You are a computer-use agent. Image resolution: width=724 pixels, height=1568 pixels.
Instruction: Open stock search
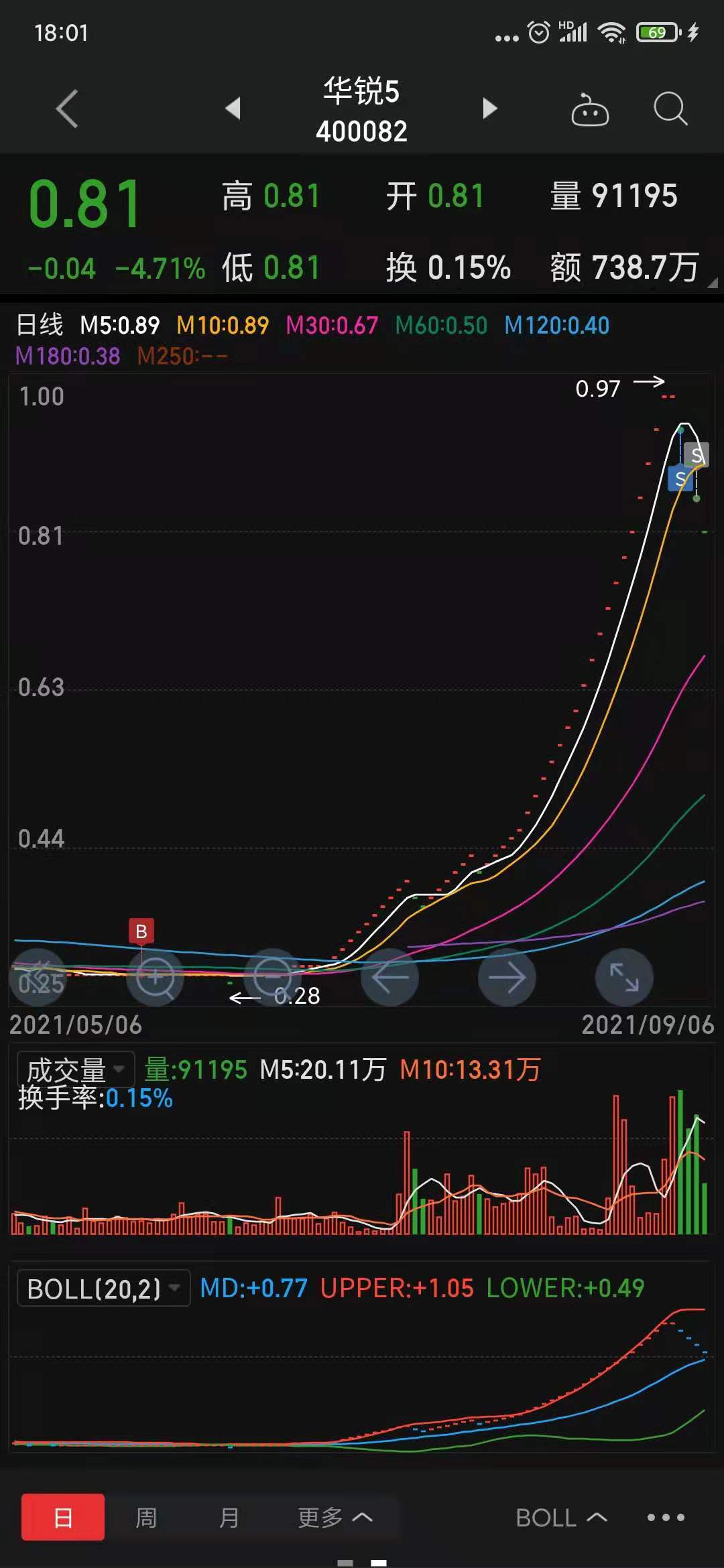670,109
